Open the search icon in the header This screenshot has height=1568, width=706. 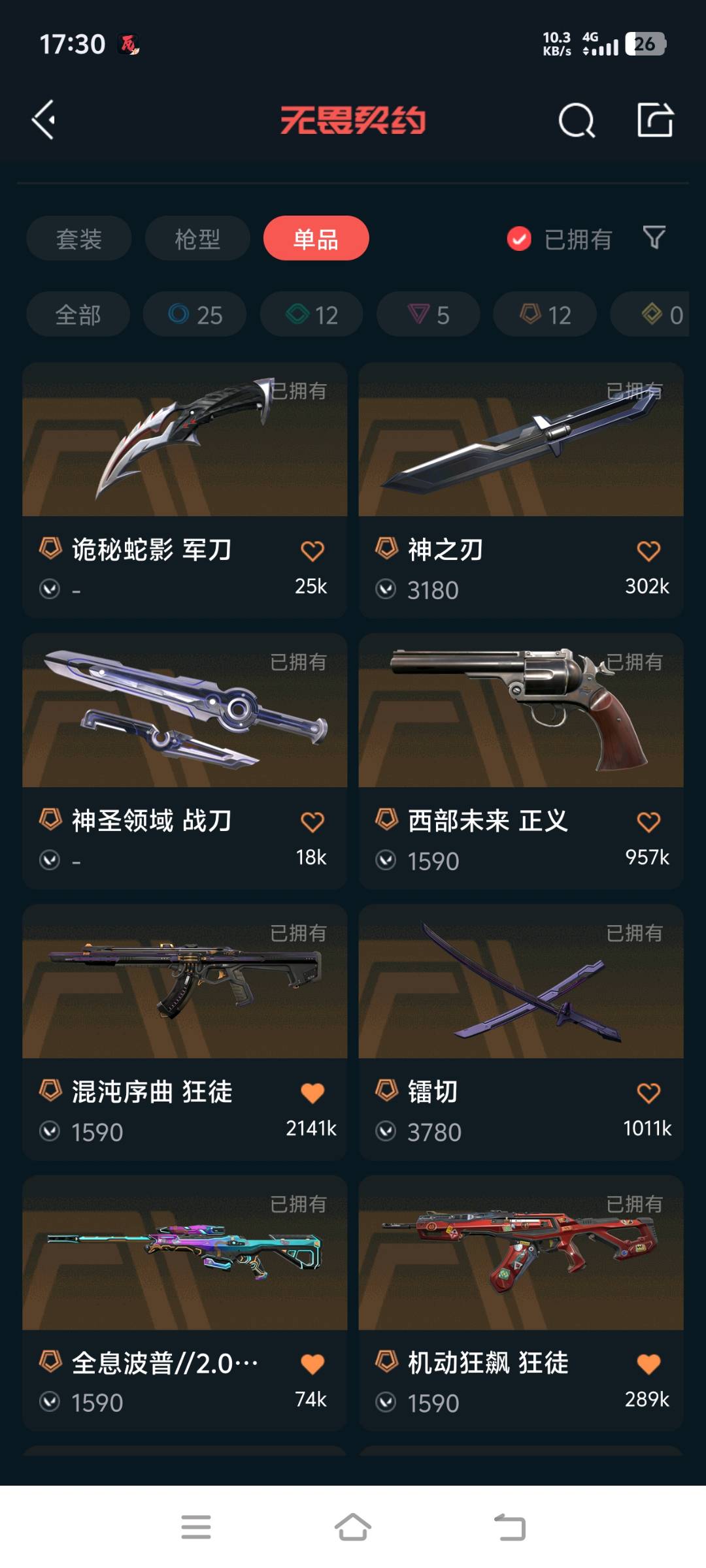point(577,120)
